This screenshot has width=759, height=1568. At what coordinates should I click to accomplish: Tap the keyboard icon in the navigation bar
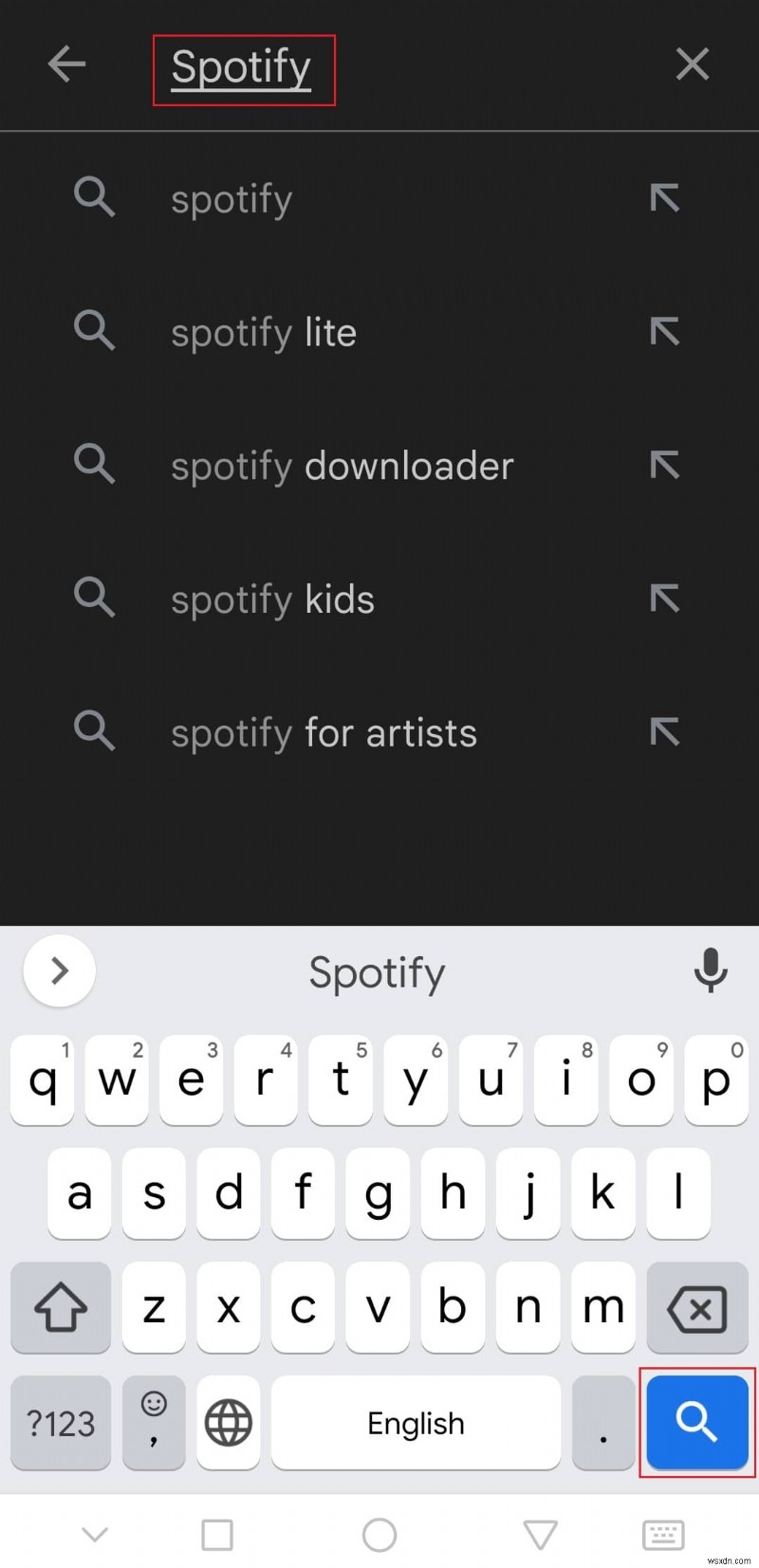663,1534
